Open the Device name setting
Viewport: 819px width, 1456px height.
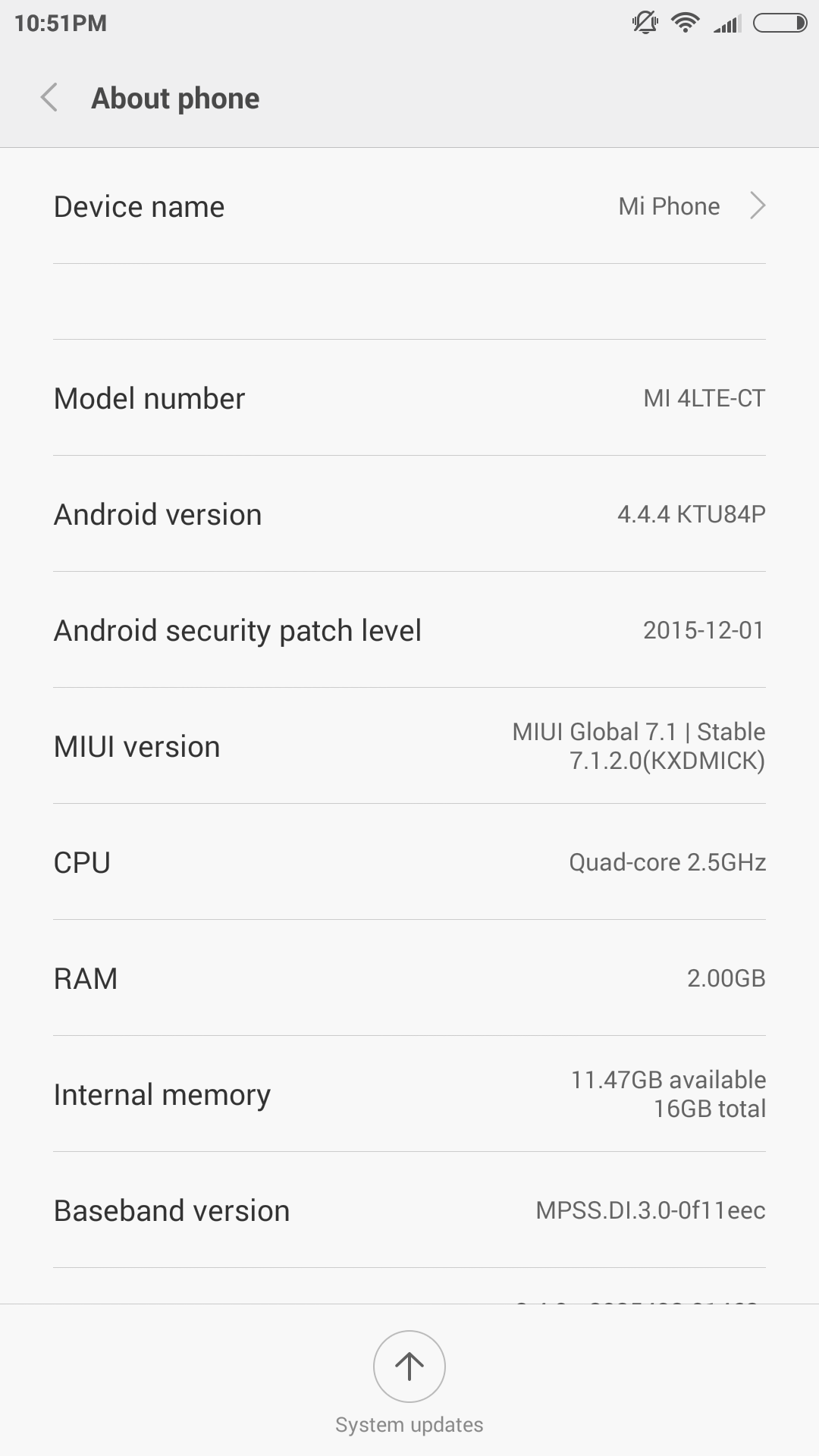coord(409,206)
